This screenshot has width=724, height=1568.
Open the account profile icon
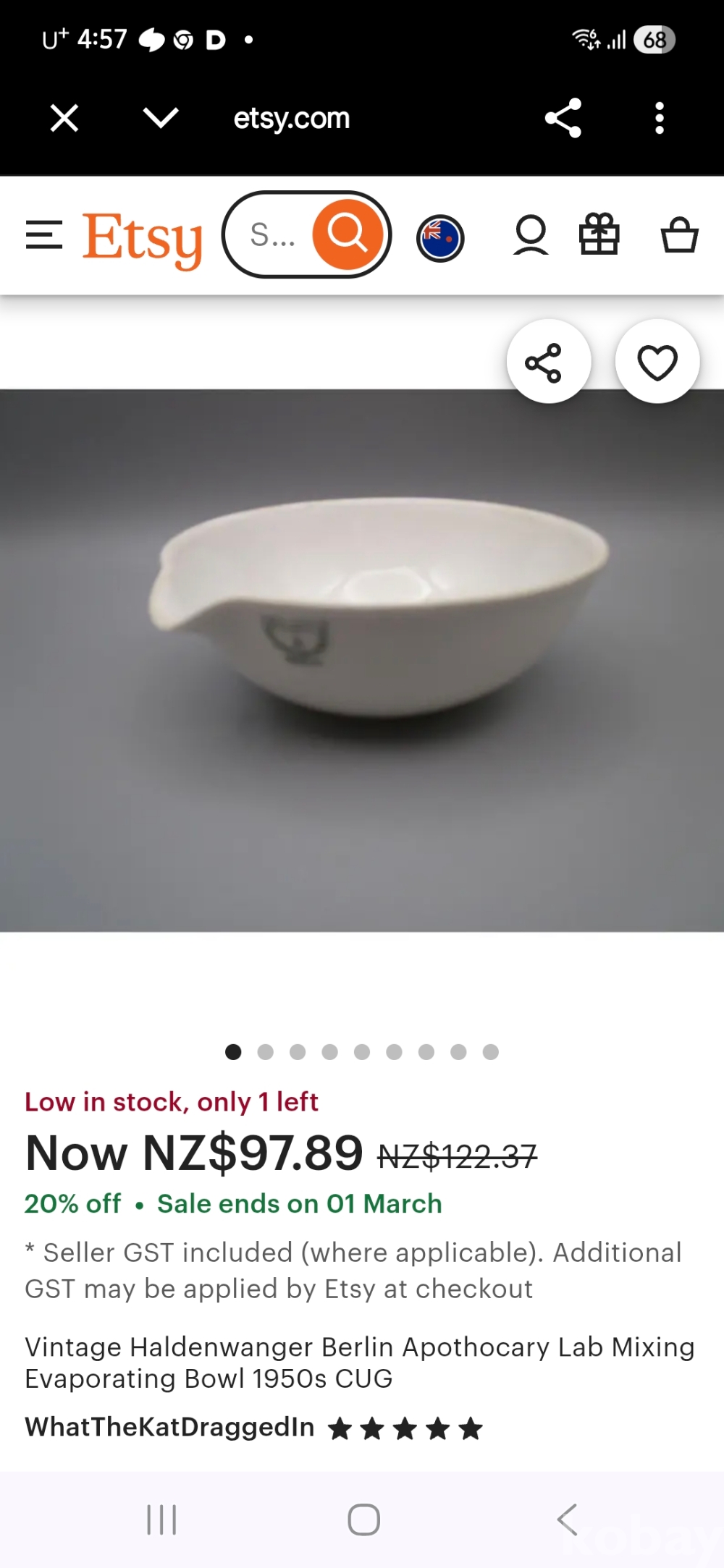(531, 236)
